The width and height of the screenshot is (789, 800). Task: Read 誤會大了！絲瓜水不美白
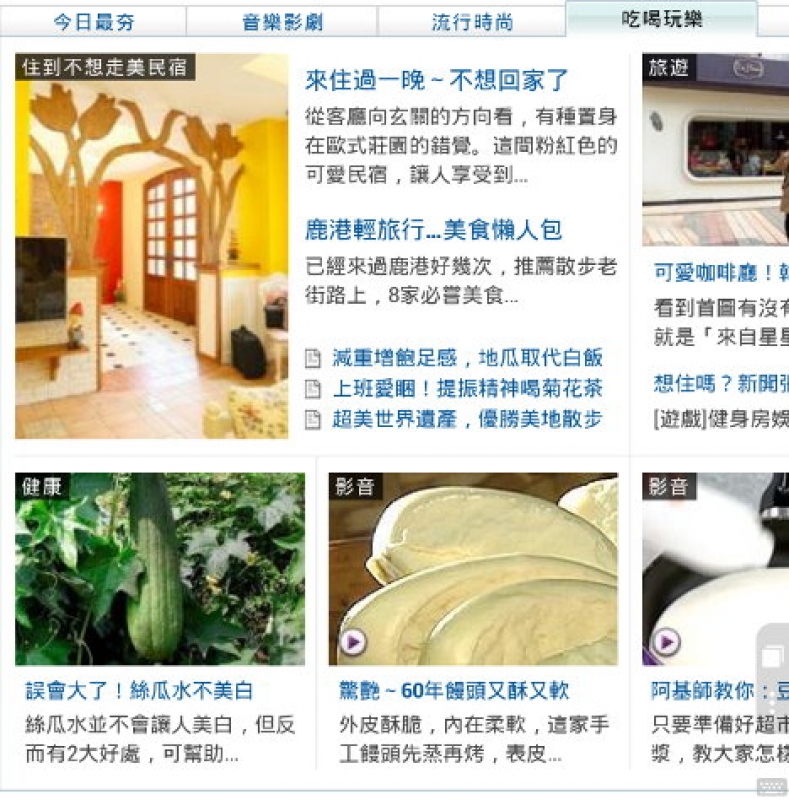[x=139, y=691]
